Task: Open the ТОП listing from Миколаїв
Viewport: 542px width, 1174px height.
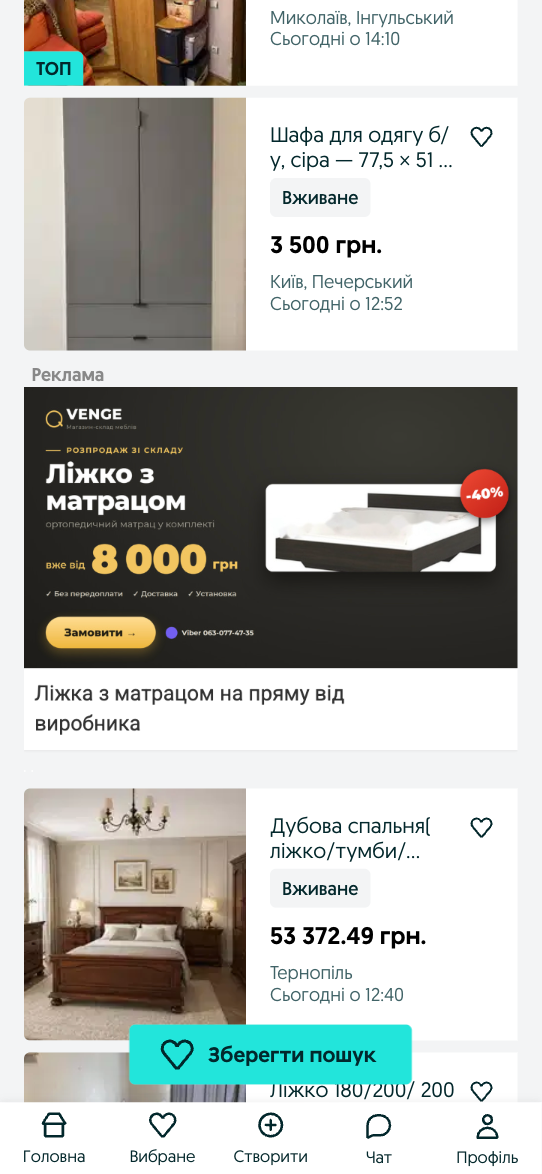Action: point(270,43)
